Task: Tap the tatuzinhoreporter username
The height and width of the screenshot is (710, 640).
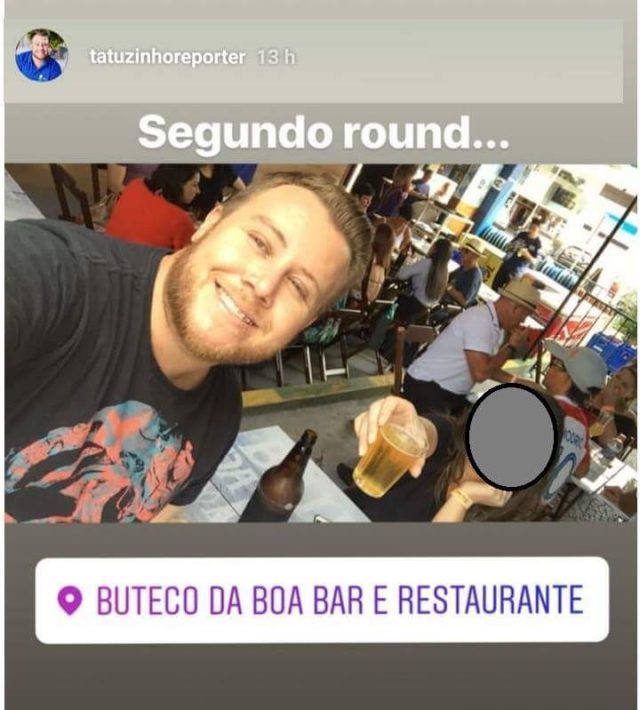Action: click(x=167, y=57)
